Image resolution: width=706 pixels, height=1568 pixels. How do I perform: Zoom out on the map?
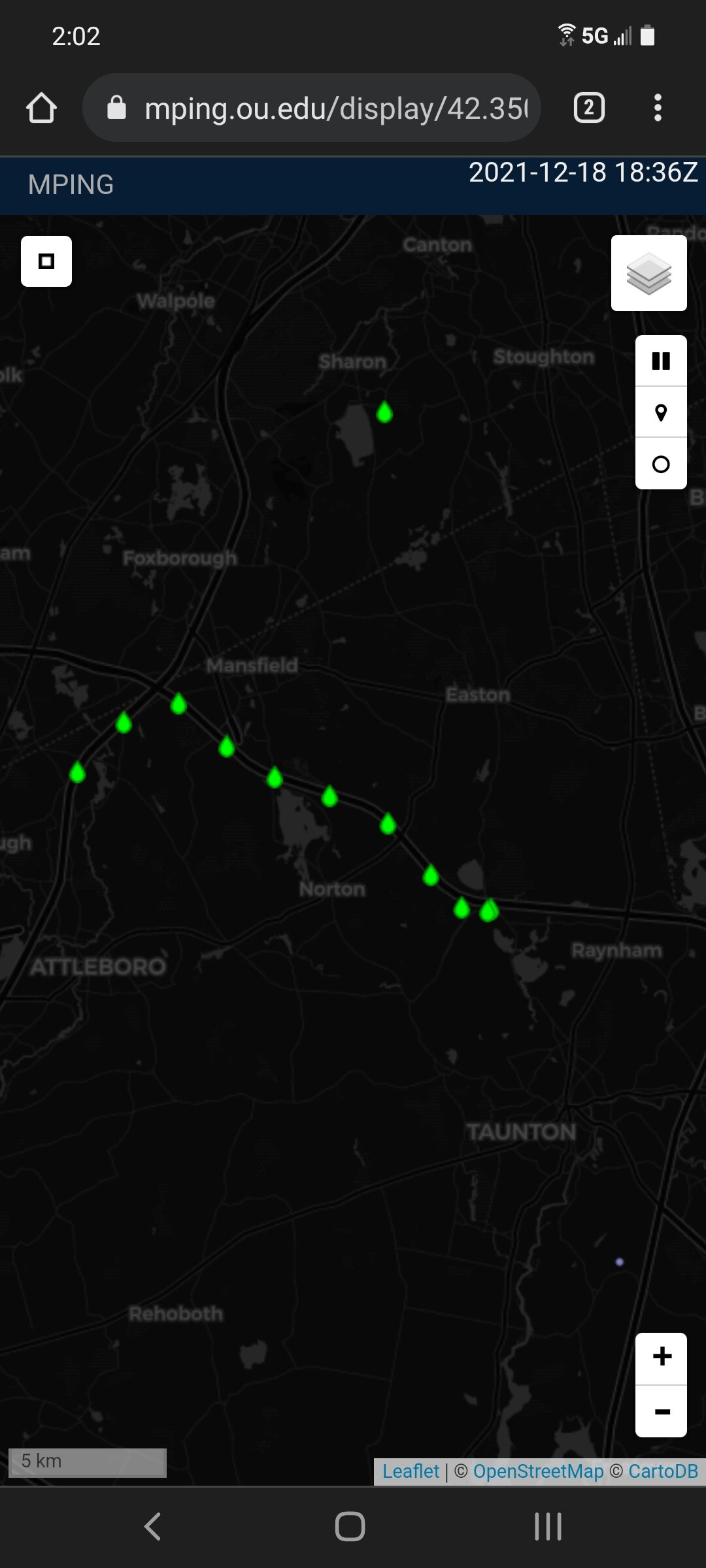(661, 1411)
